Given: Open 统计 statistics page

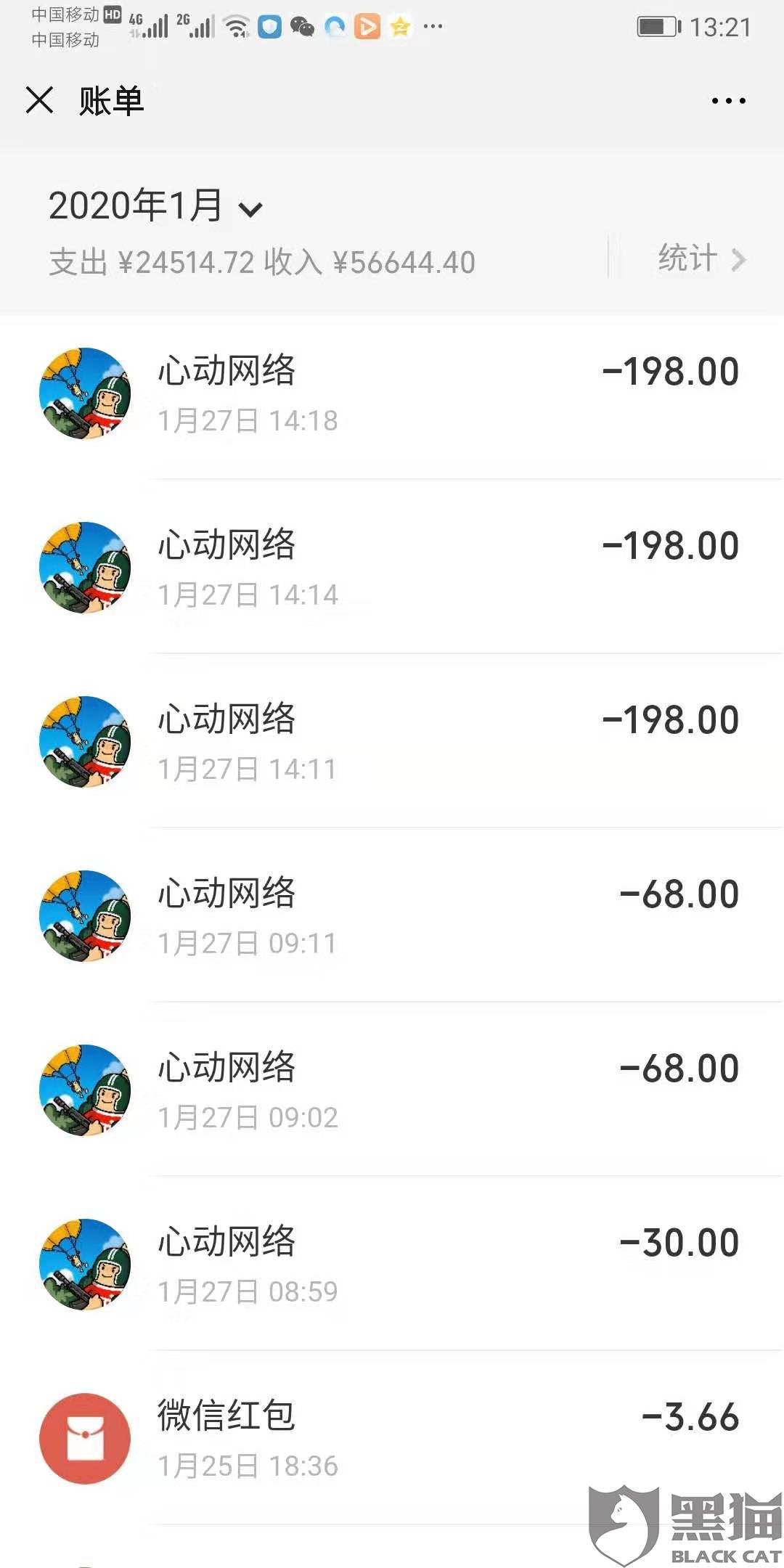Looking at the screenshot, I should 701,258.
